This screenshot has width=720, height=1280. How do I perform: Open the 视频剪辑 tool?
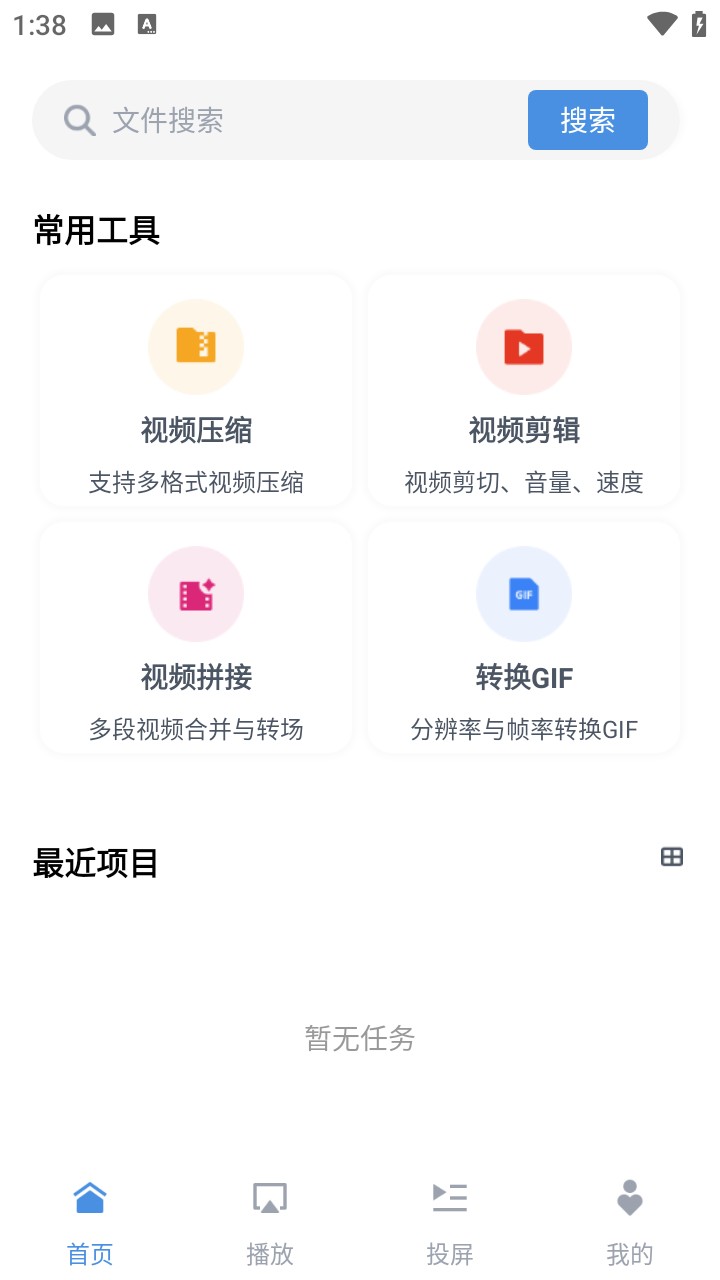[x=524, y=391]
